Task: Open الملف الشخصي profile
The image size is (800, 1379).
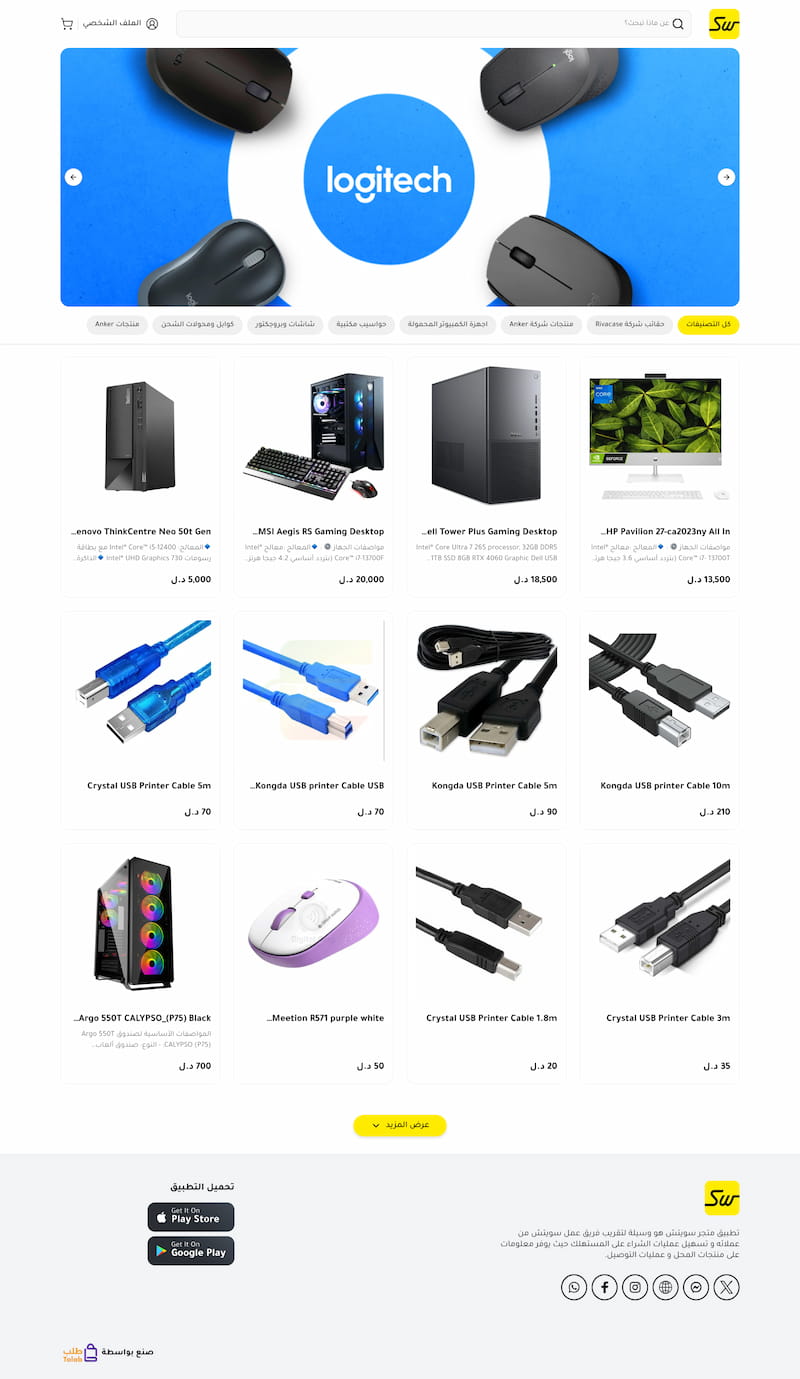Action: [x=120, y=23]
